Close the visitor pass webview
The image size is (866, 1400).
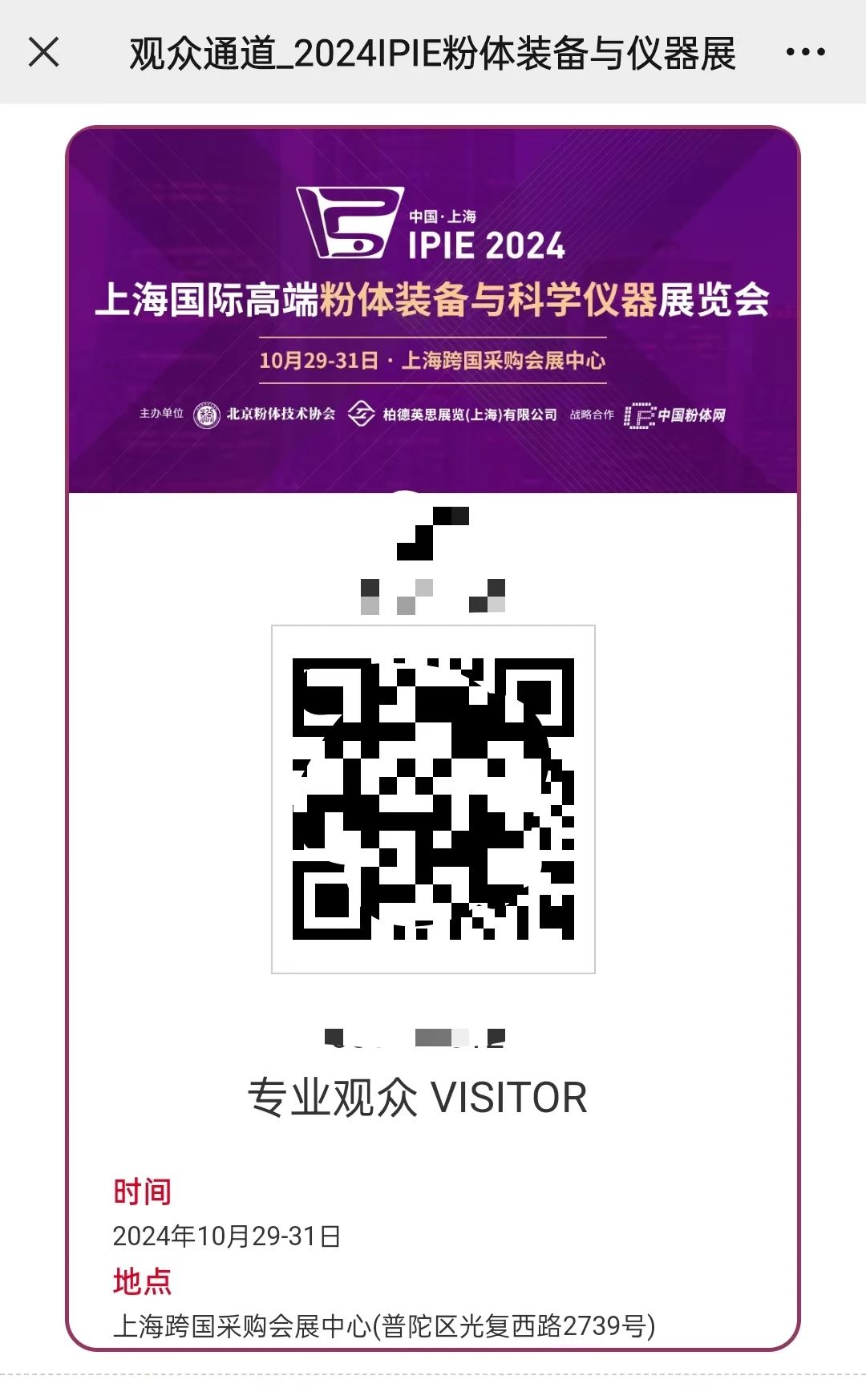[44, 53]
